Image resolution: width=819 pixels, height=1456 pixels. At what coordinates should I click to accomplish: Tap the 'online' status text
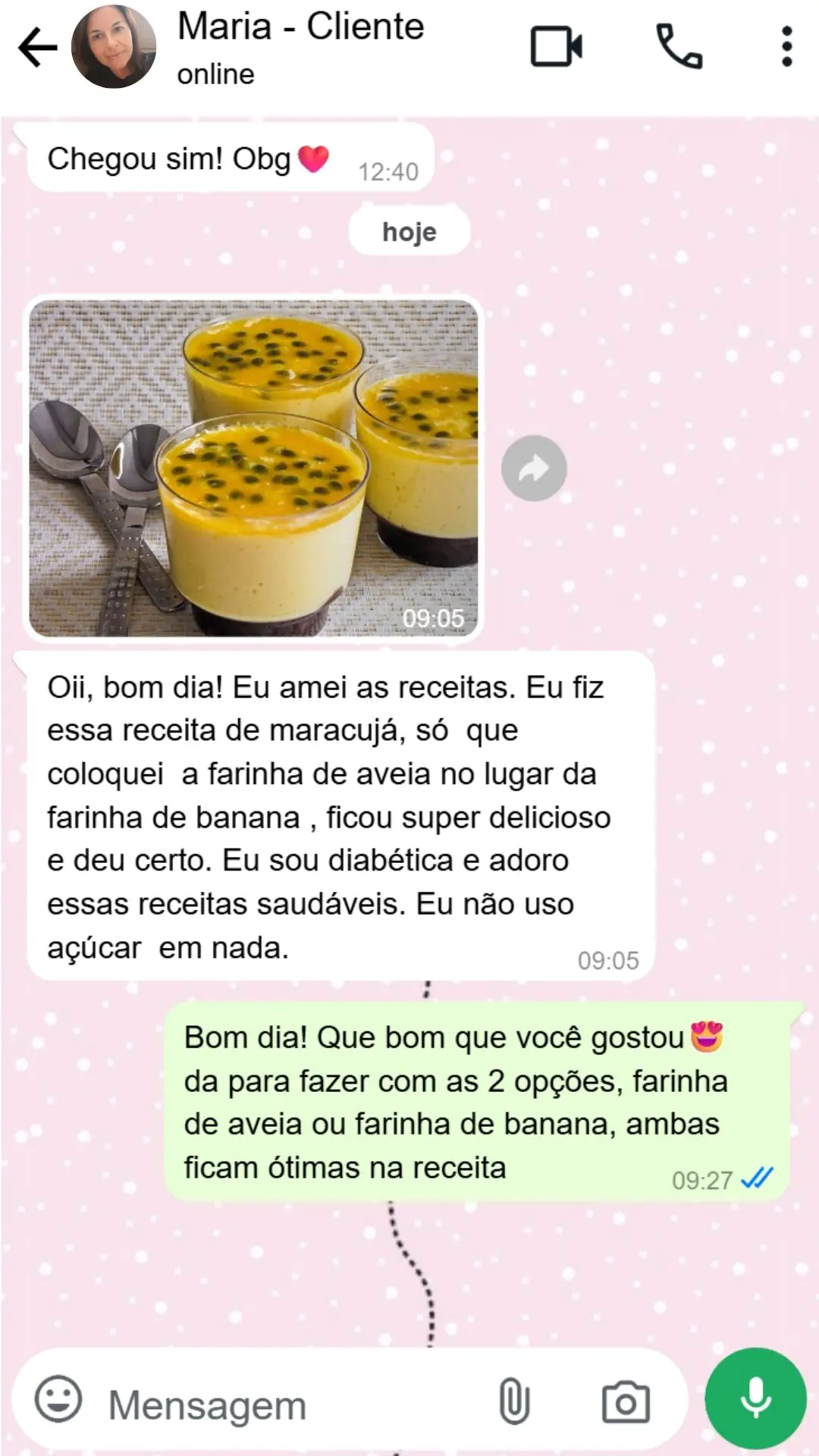[215, 74]
